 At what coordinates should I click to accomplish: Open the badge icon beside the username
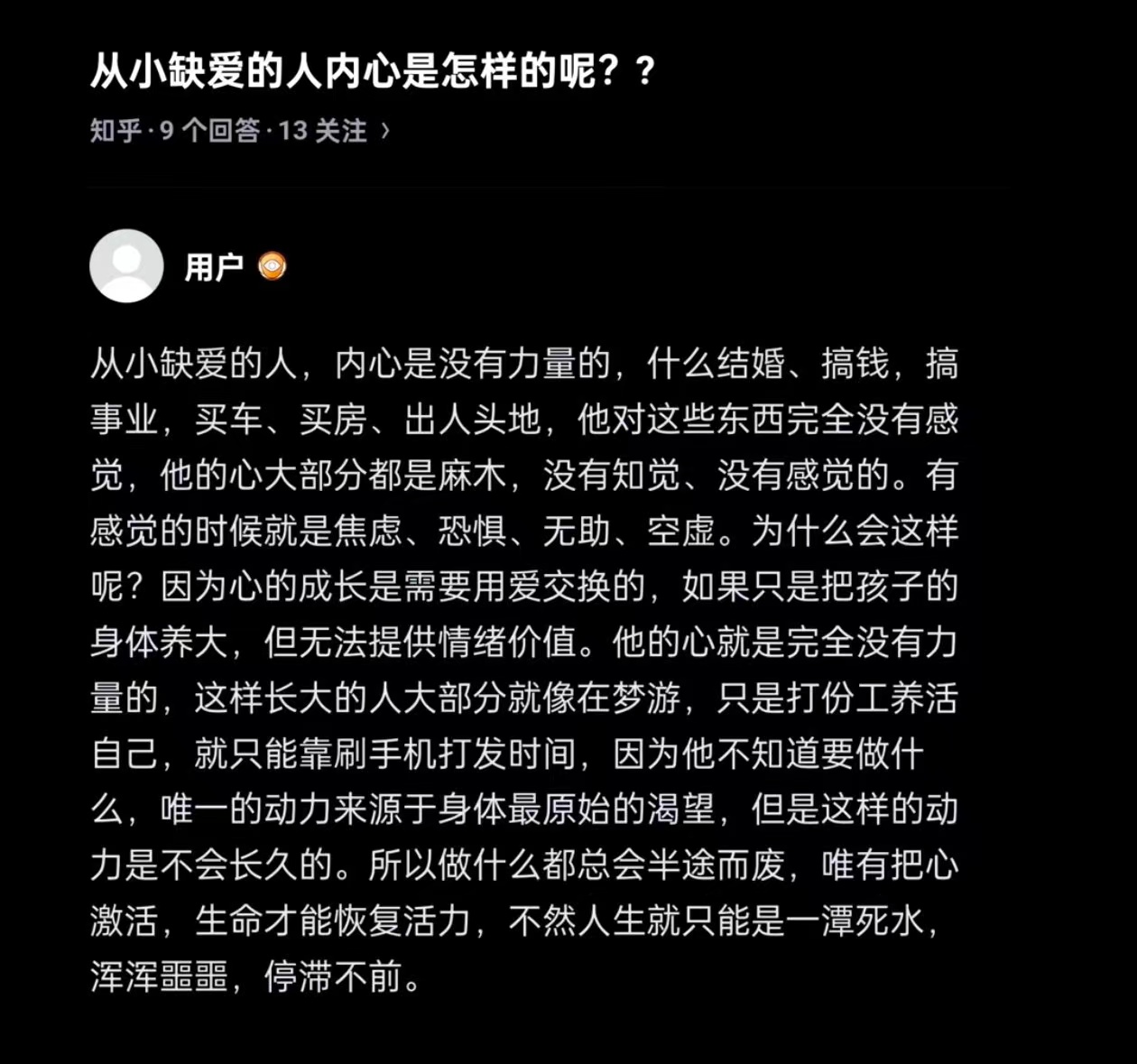(272, 266)
